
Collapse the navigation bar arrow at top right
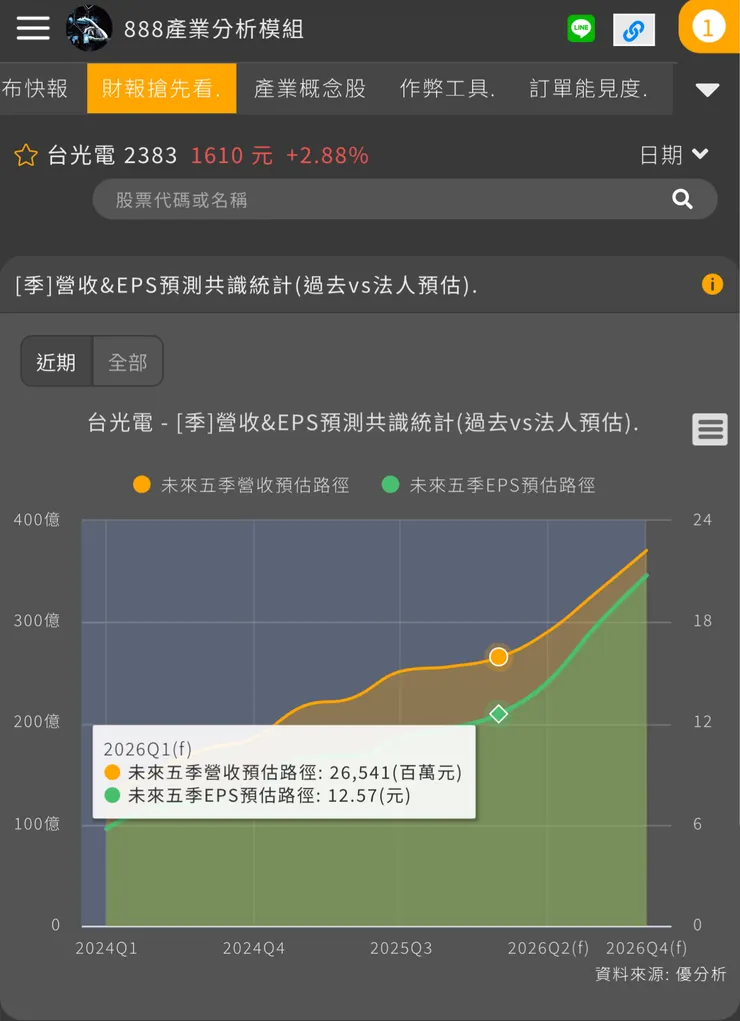click(x=707, y=89)
